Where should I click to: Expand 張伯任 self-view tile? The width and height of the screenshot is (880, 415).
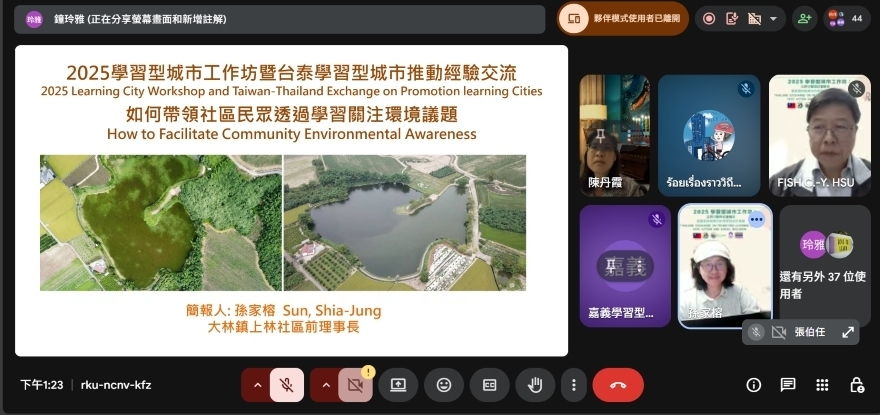[x=848, y=332]
